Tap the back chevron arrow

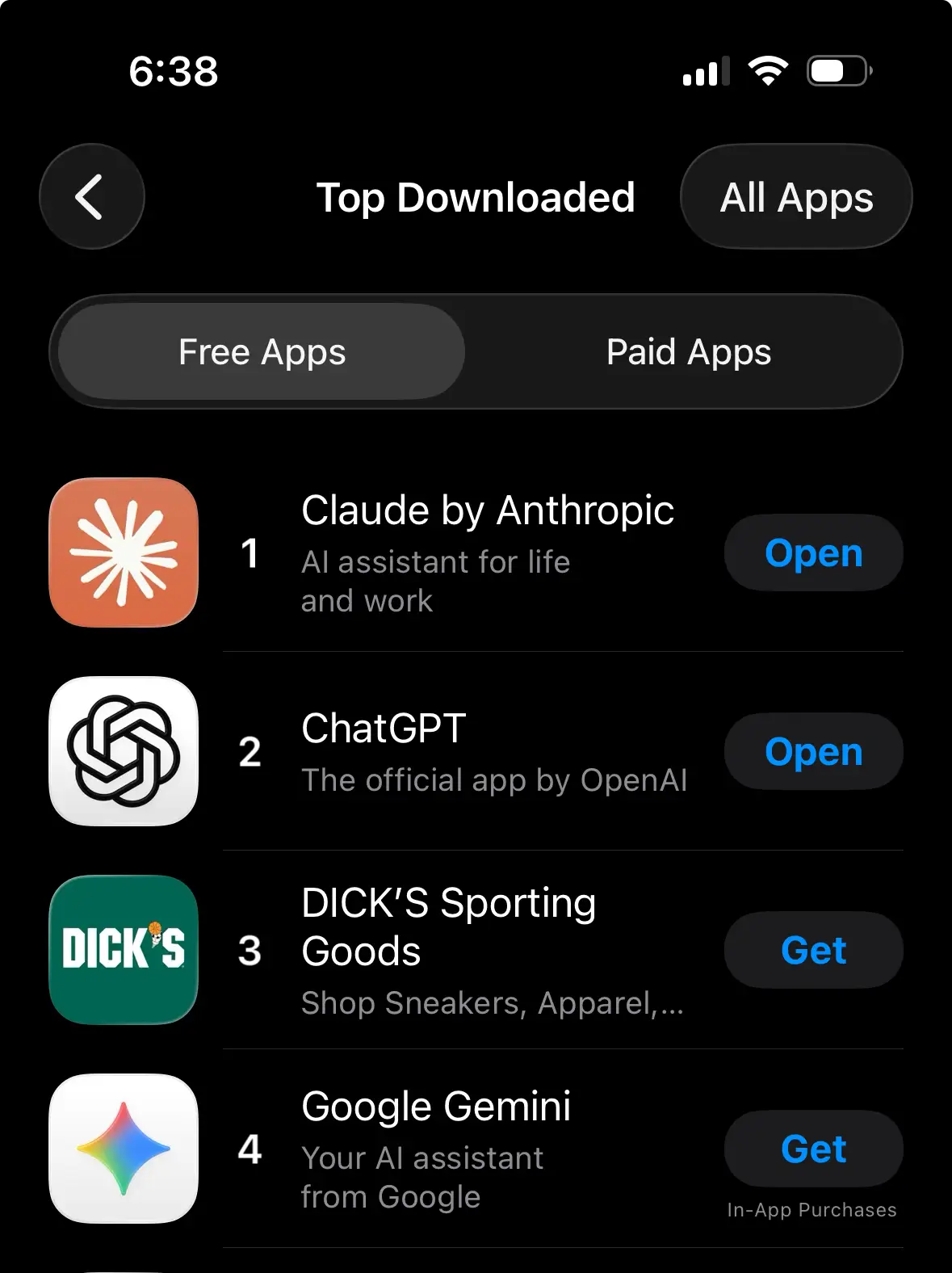[91, 196]
